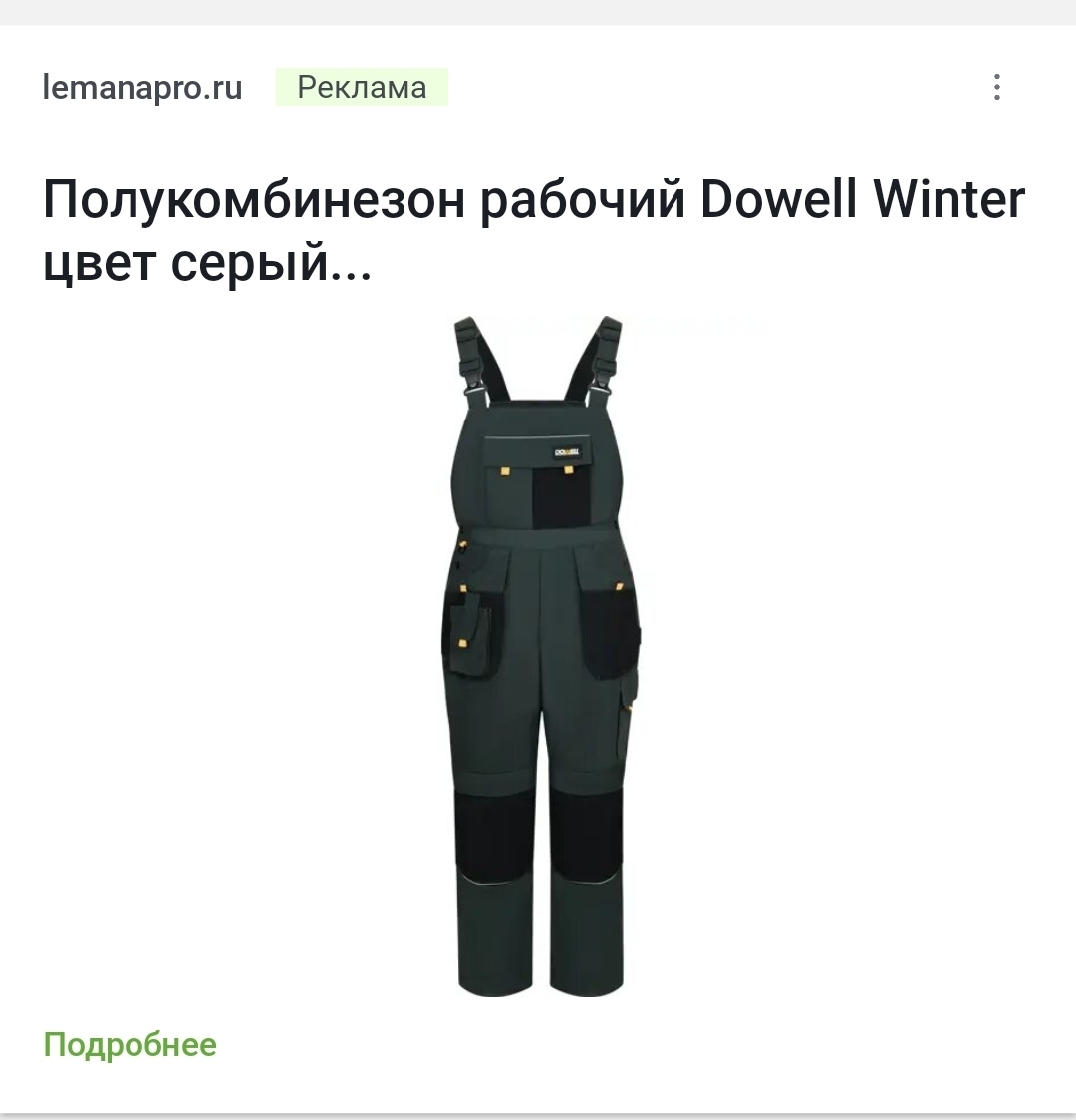Screen dimensions: 1076x1120
Task: Open the Полукомбинезон рабочий Dowell Winter ad headline
Action: (x=533, y=230)
